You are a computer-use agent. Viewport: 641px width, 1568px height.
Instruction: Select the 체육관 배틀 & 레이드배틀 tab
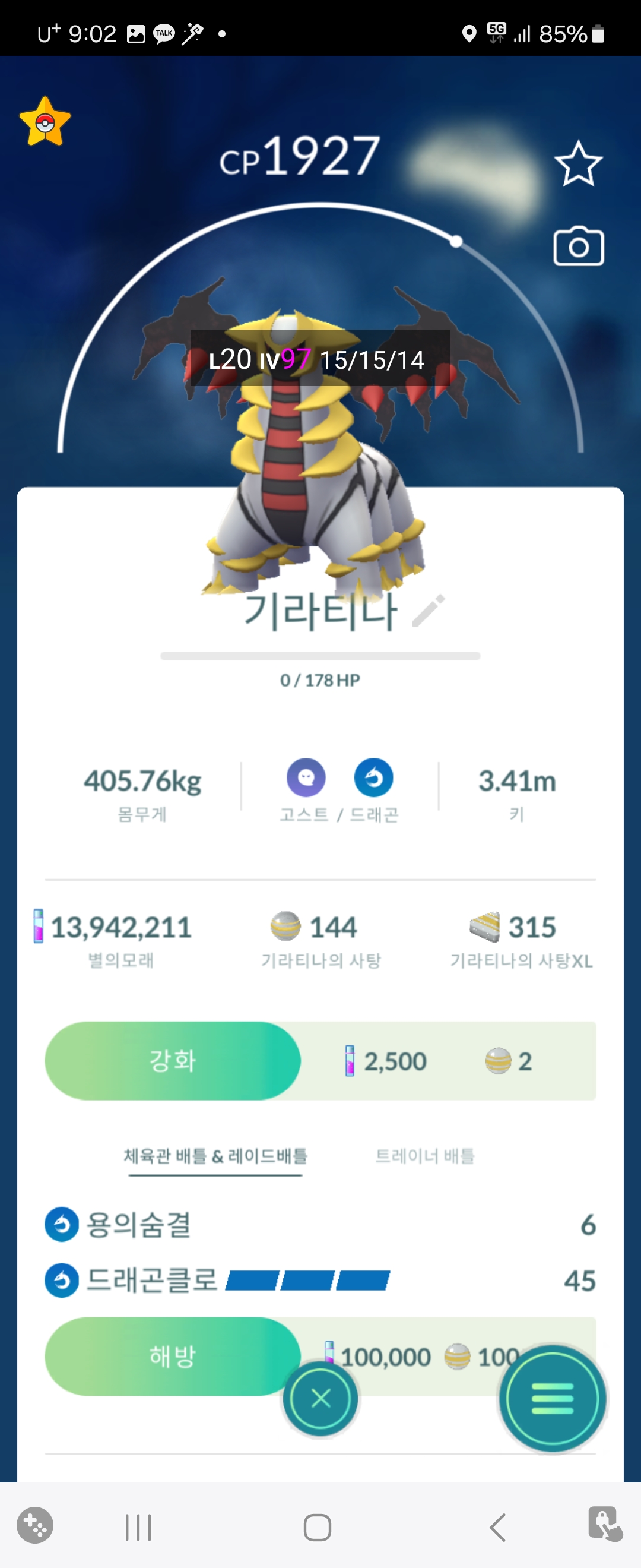(215, 1155)
